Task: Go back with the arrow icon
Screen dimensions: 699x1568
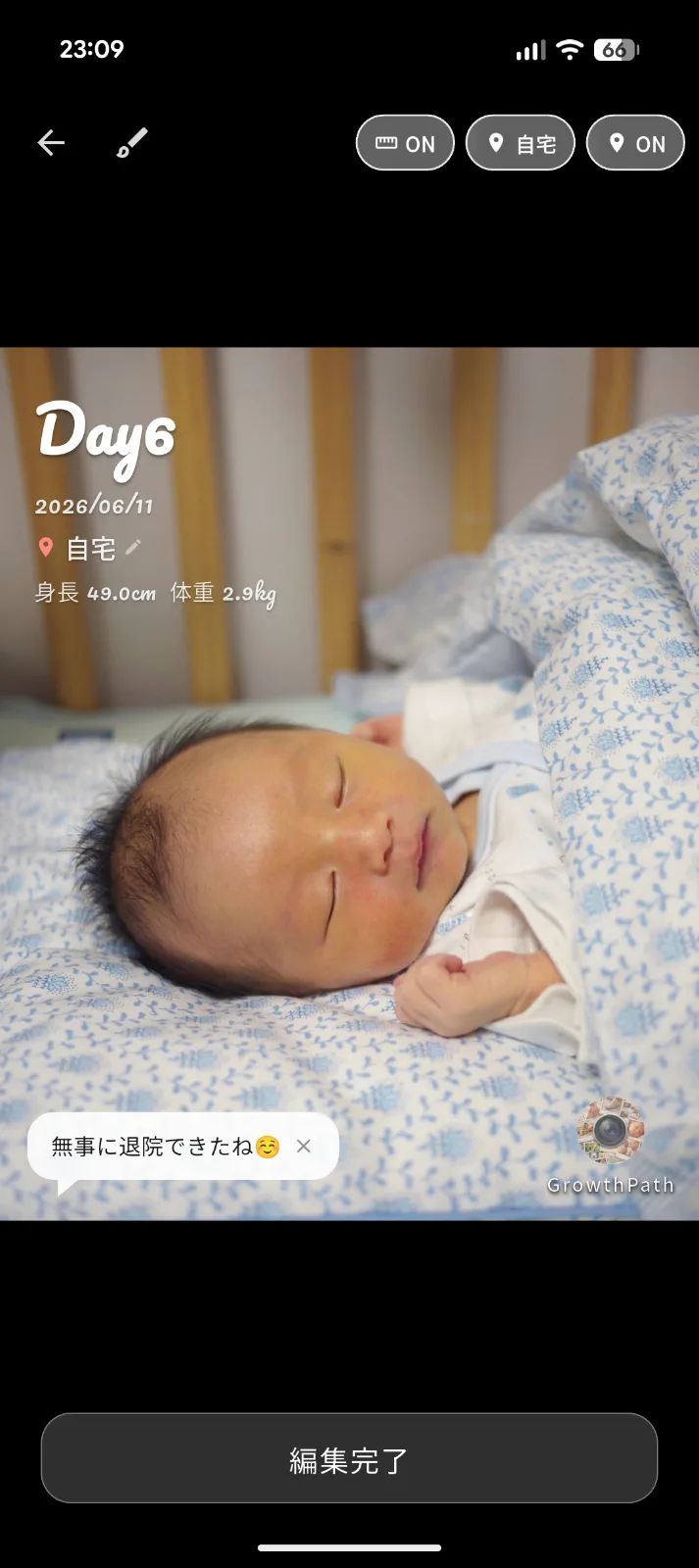Action: click(x=51, y=143)
